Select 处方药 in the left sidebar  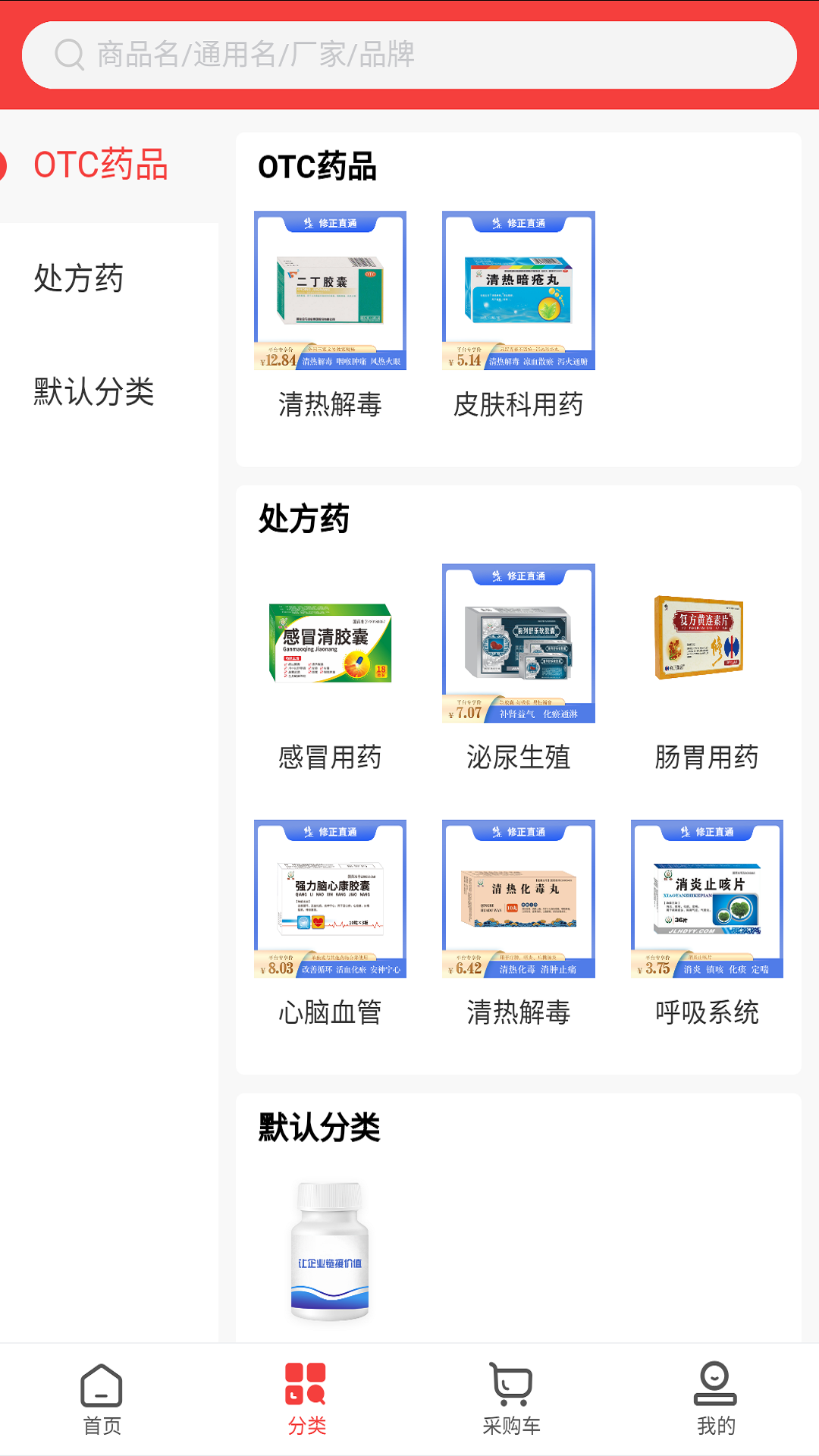[x=79, y=278]
